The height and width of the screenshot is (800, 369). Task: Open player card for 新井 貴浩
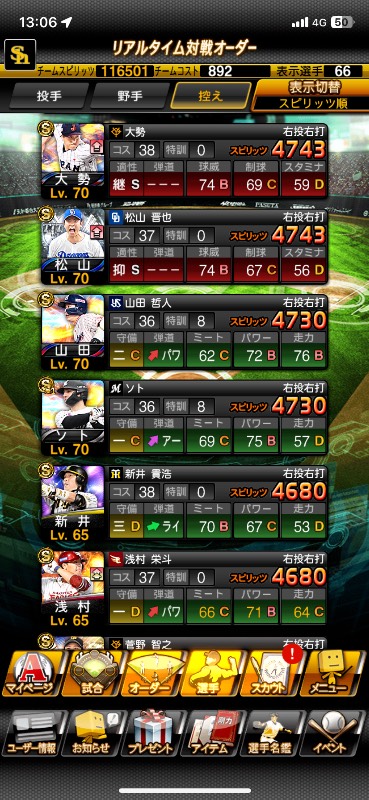(184, 503)
